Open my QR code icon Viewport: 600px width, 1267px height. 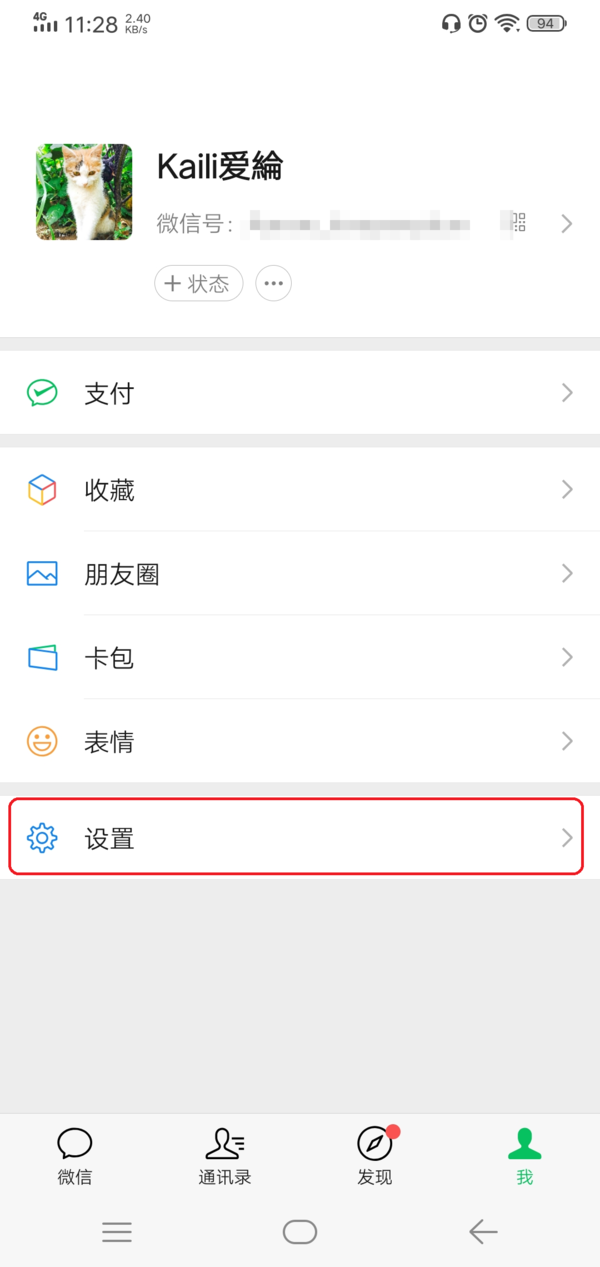[518, 222]
